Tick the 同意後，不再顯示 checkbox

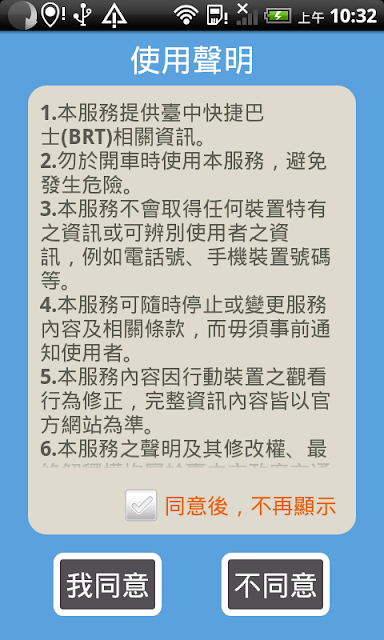pyautogui.click(x=141, y=505)
